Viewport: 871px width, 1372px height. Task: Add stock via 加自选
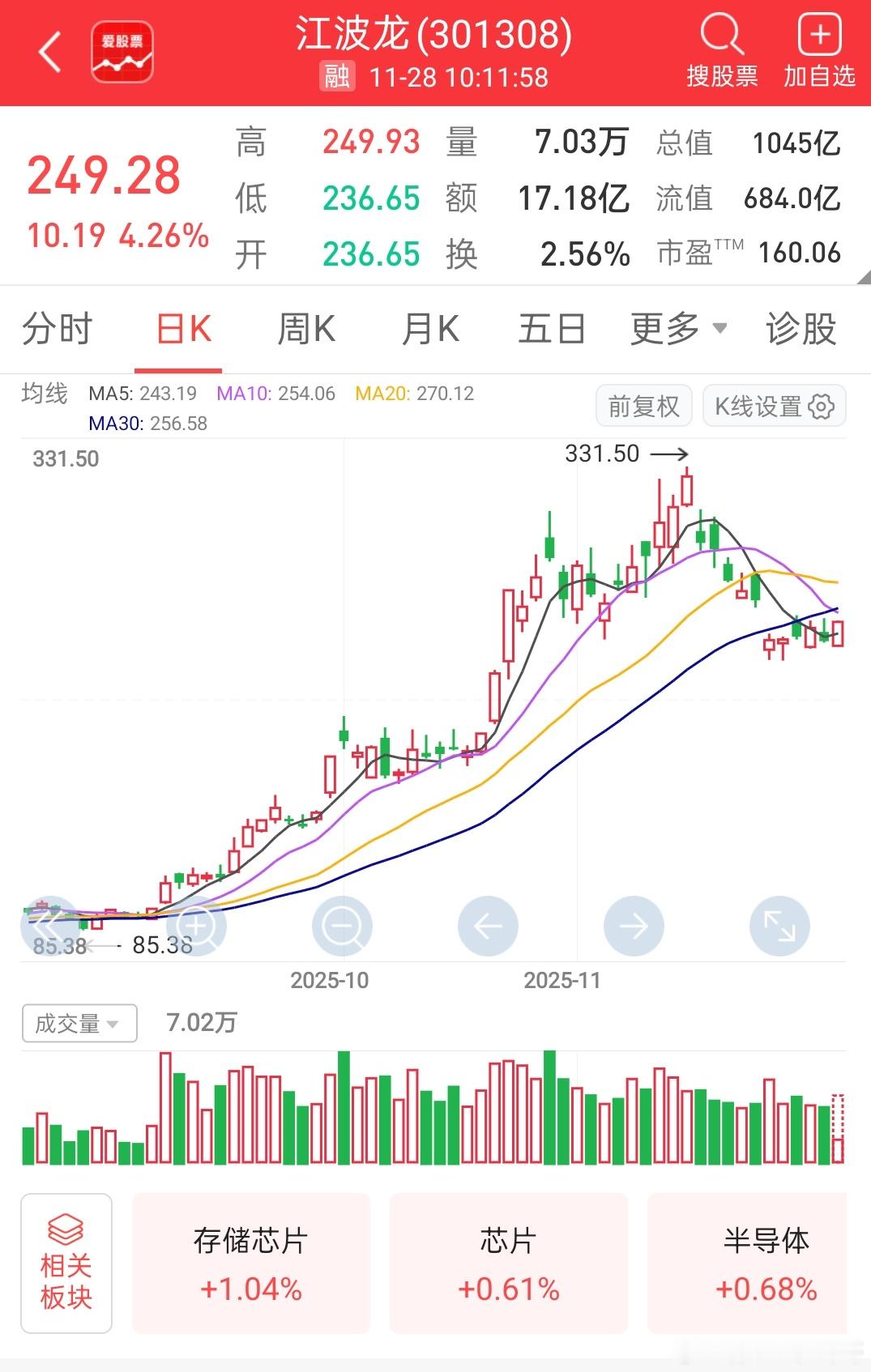[x=819, y=51]
